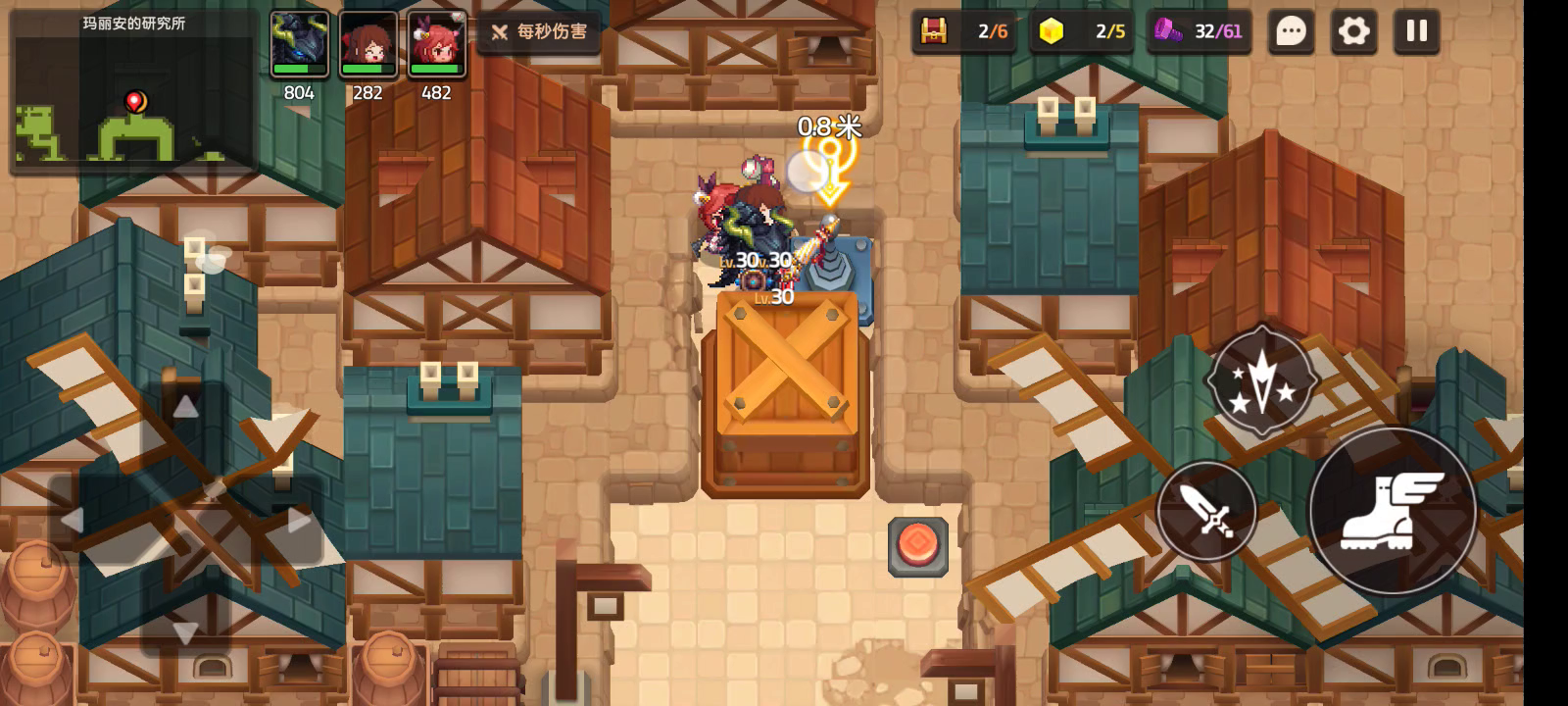The height and width of the screenshot is (706, 1568).
Task: Move left with the D-pad left arrow
Action: click(73, 520)
